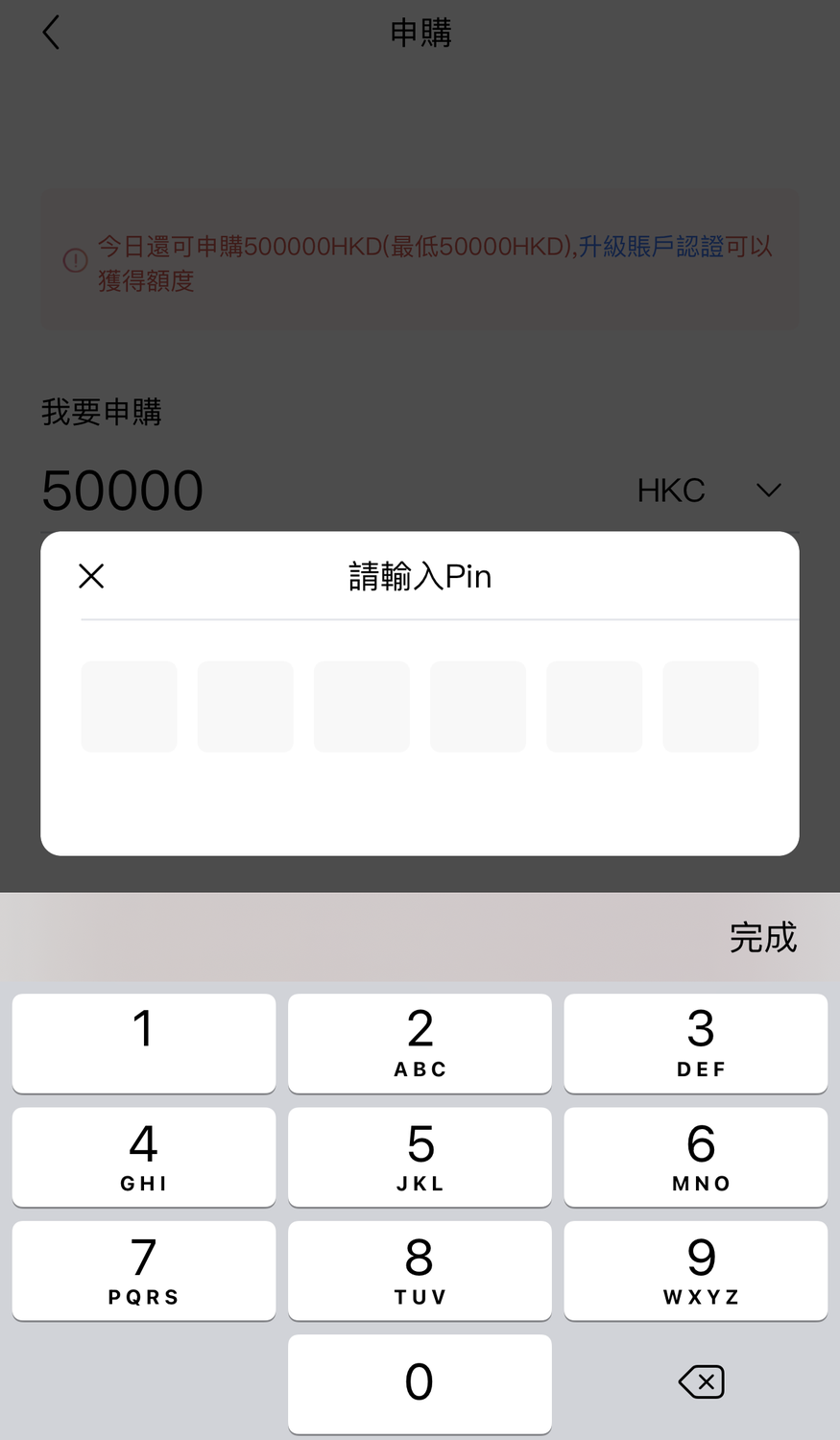This screenshot has width=840, height=1440.
Task: Delete last digit with backspace key
Action: tap(701, 1382)
